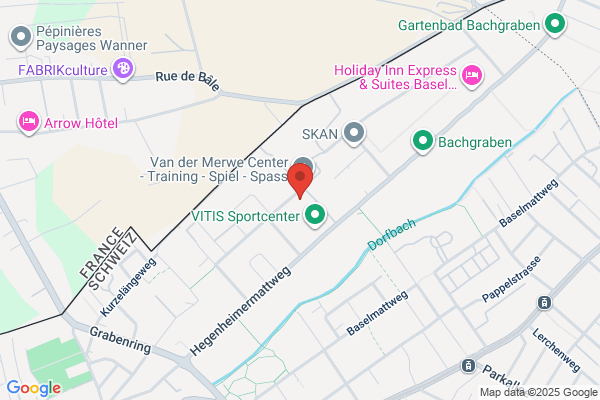This screenshot has width=600, height=400.
Task: Open the Bachgraben green marker
Action: click(x=423, y=142)
